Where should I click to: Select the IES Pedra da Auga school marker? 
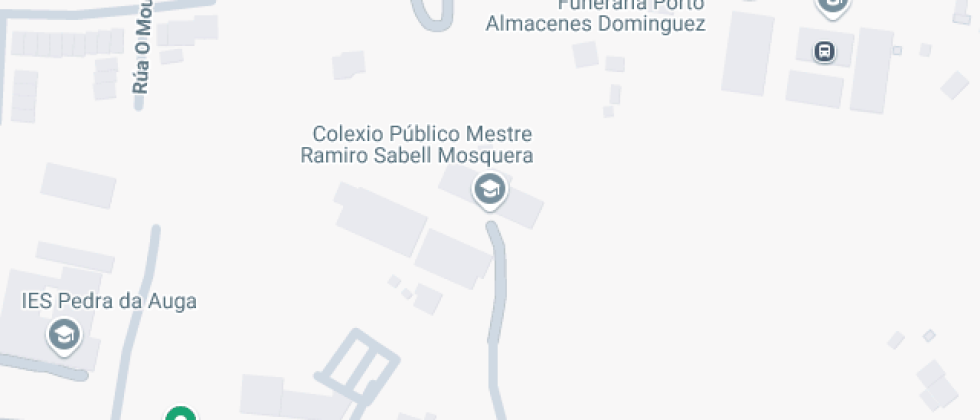(x=65, y=334)
